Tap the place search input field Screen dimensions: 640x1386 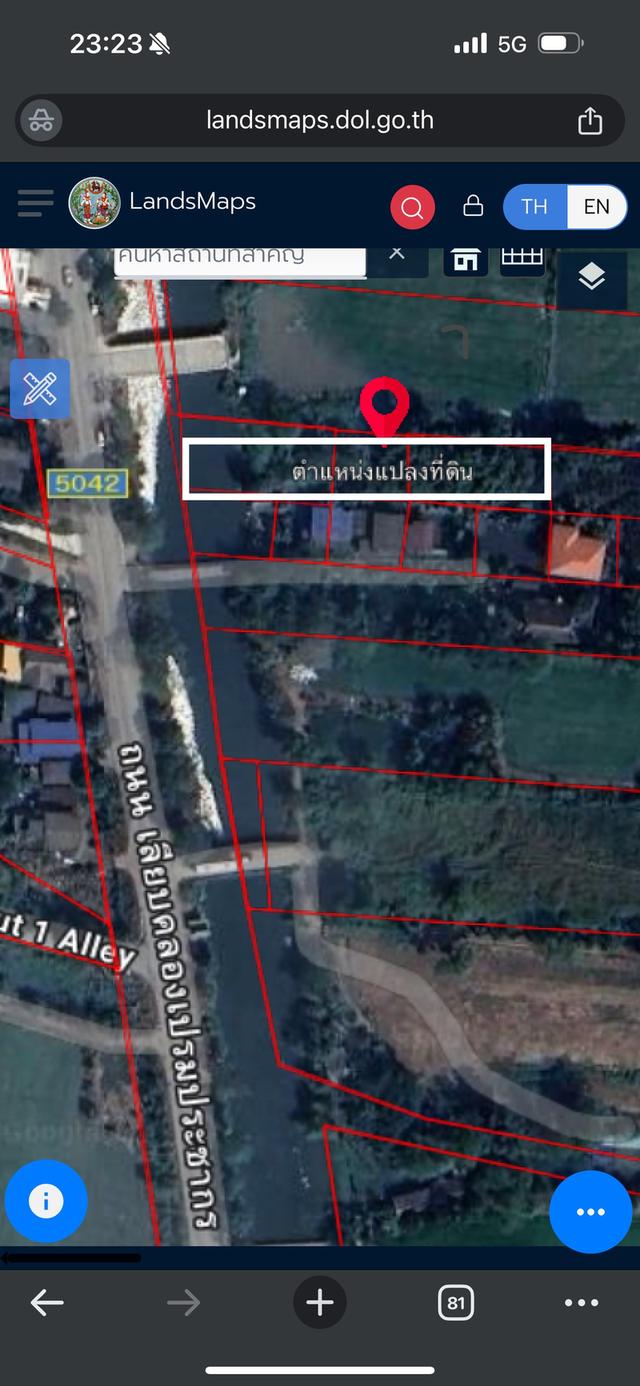coord(240,257)
